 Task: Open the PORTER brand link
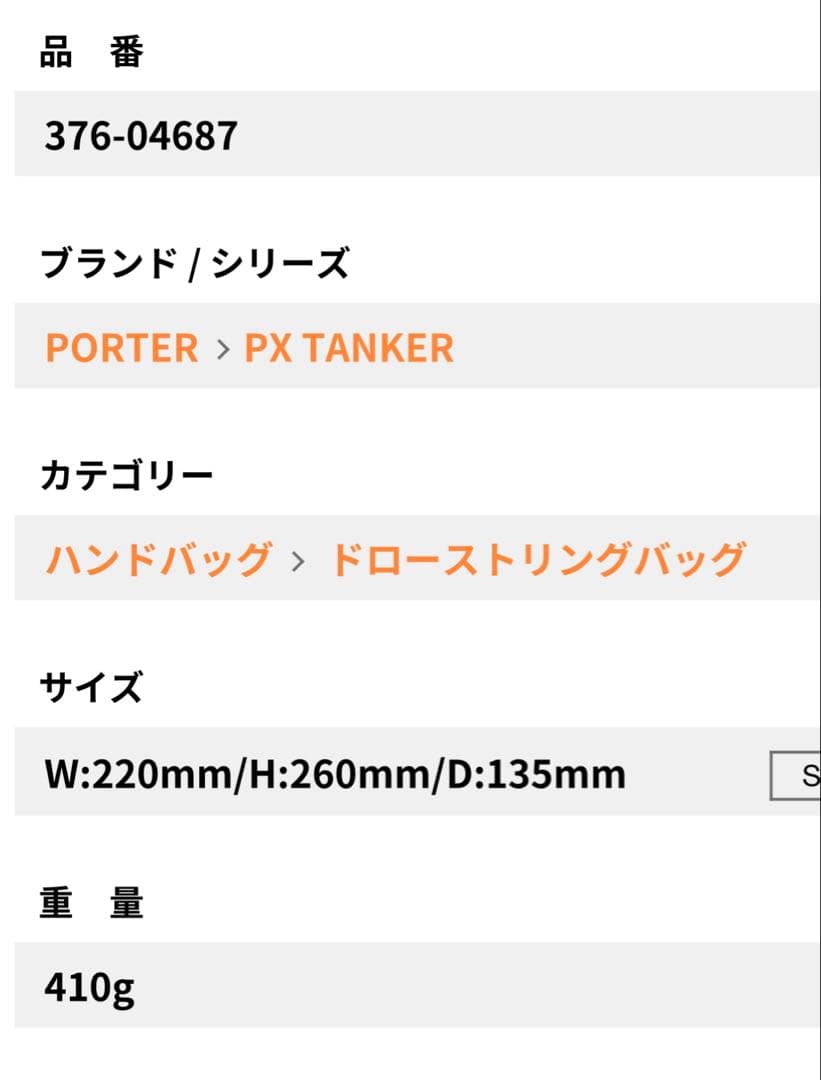pos(120,348)
